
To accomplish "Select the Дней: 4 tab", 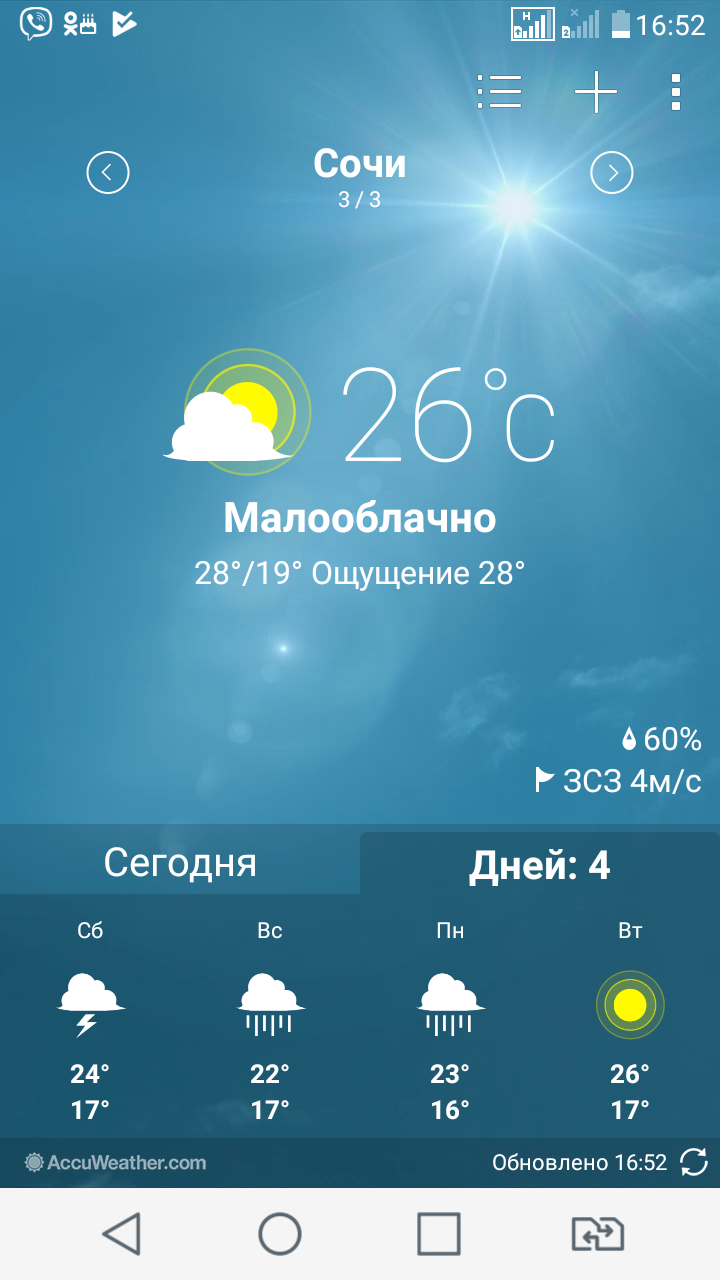I will 540,864.
